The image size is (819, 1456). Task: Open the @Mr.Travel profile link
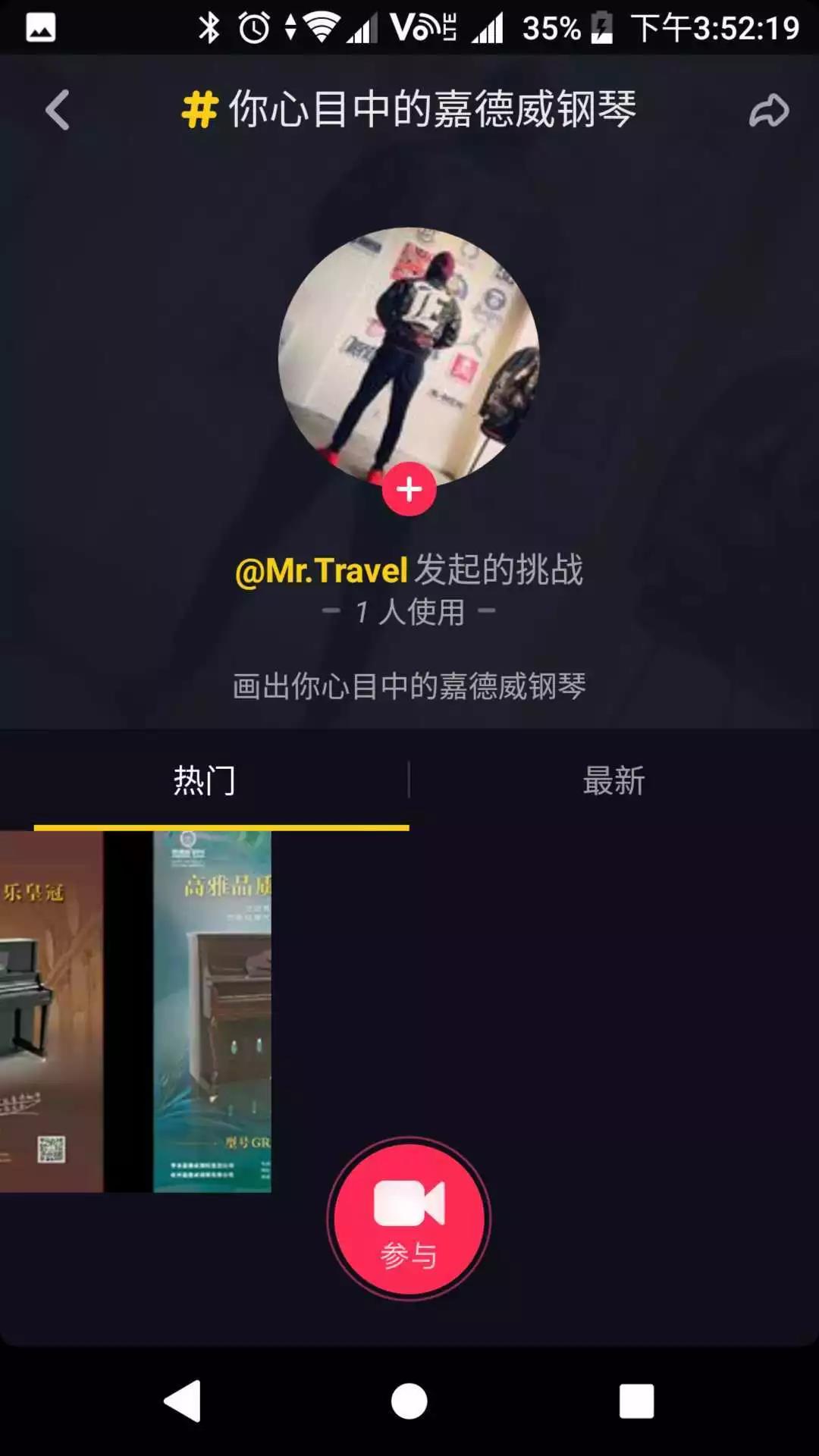click(322, 570)
